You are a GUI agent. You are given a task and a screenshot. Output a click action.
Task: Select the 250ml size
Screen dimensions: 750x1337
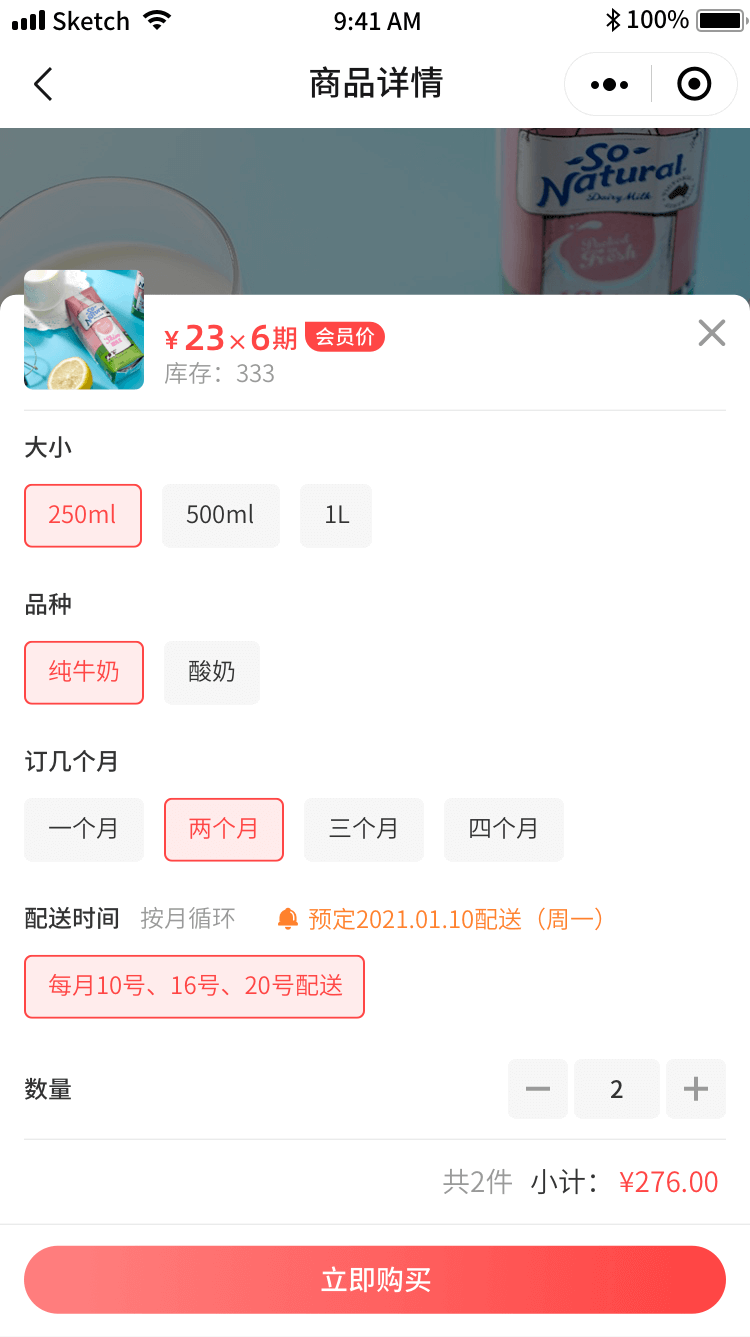click(83, 516)
